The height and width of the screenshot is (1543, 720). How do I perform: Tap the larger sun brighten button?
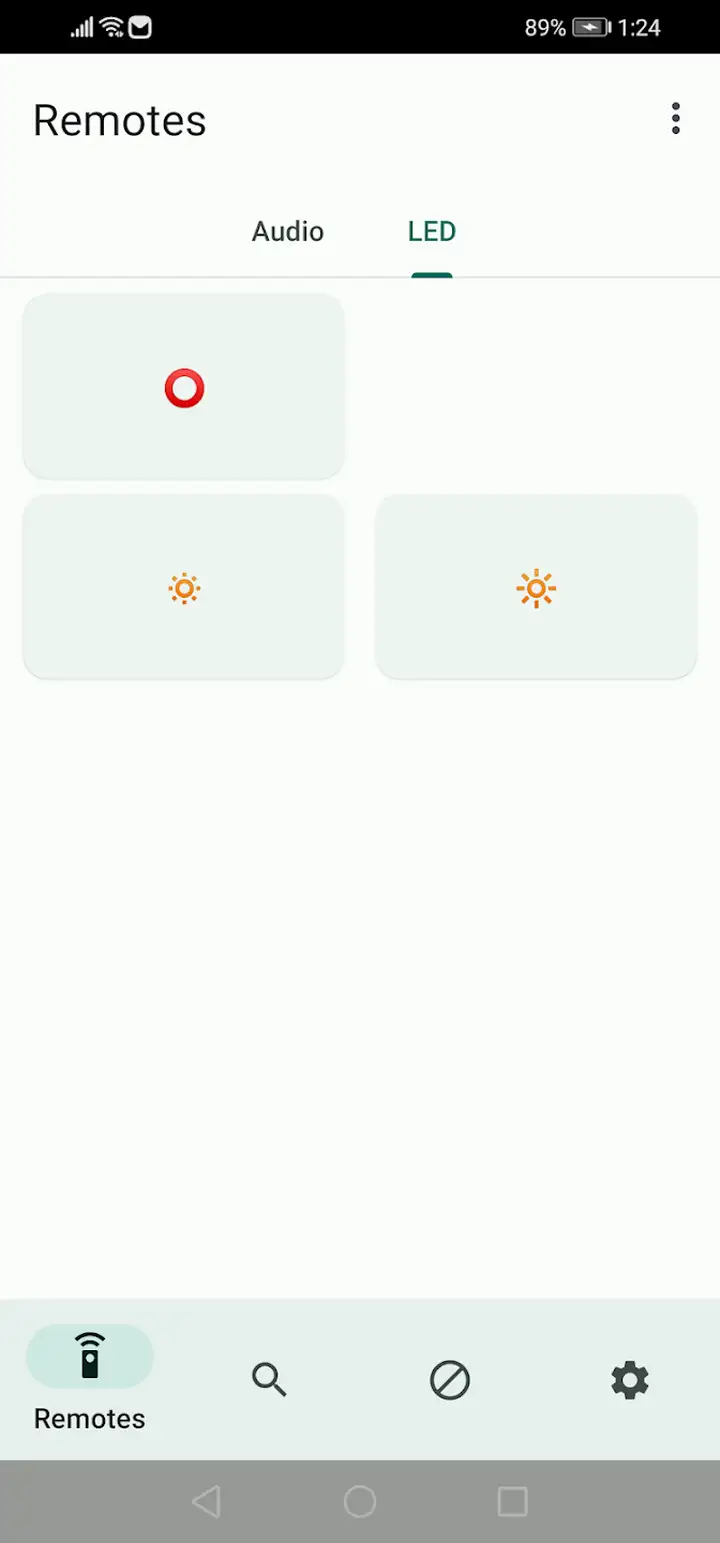(x=536, y=588)
